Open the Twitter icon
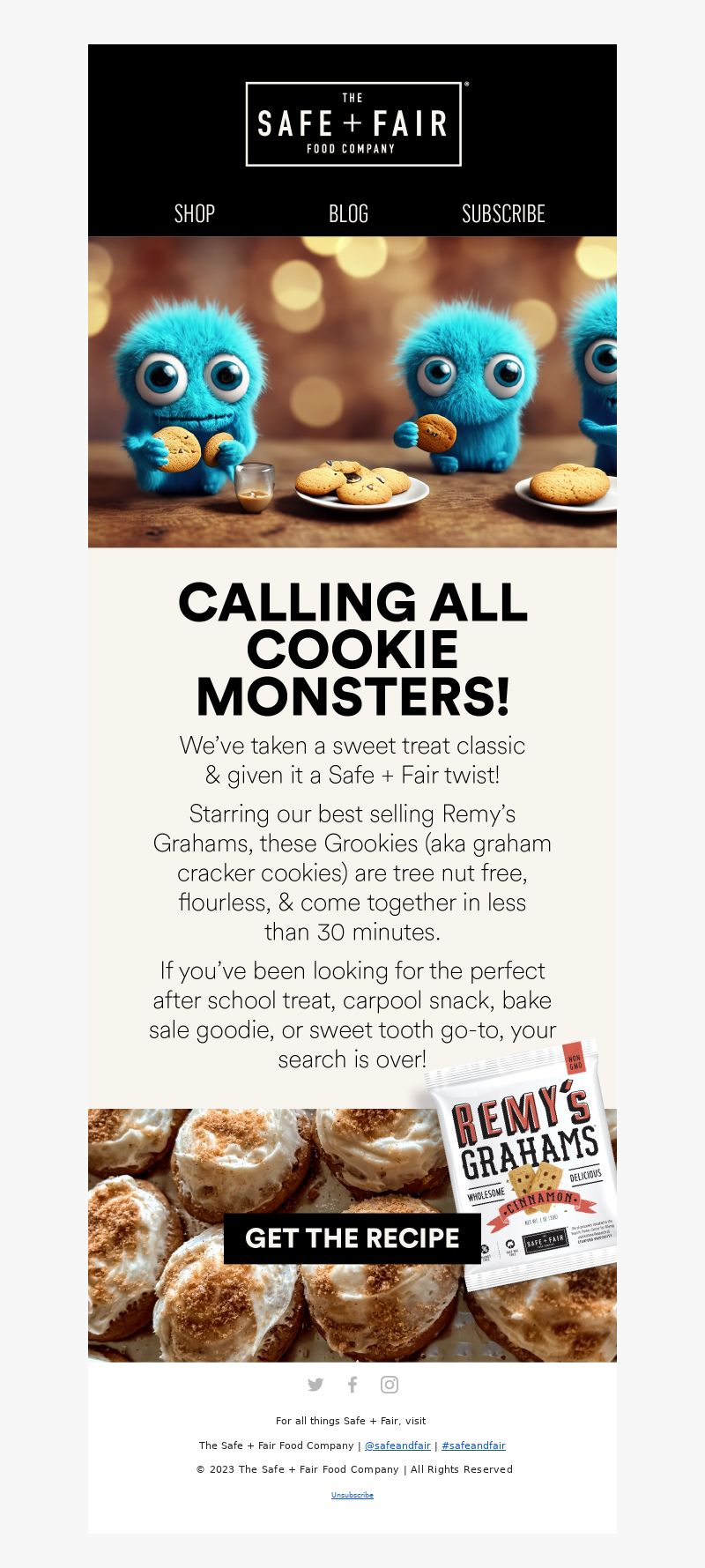Screen dimensions: 705x1568 [x=315, y=1385]
